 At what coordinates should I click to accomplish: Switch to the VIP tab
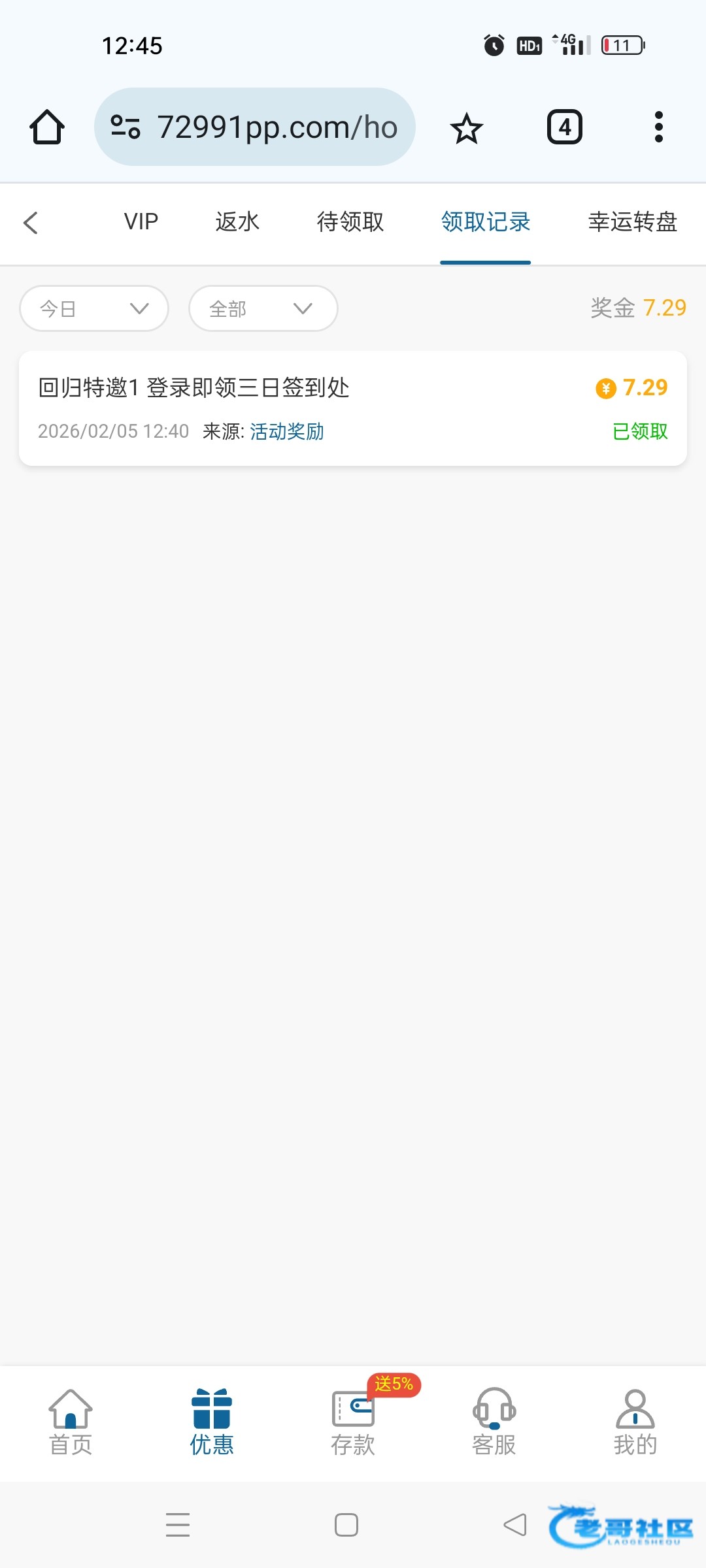click(141, 222)
